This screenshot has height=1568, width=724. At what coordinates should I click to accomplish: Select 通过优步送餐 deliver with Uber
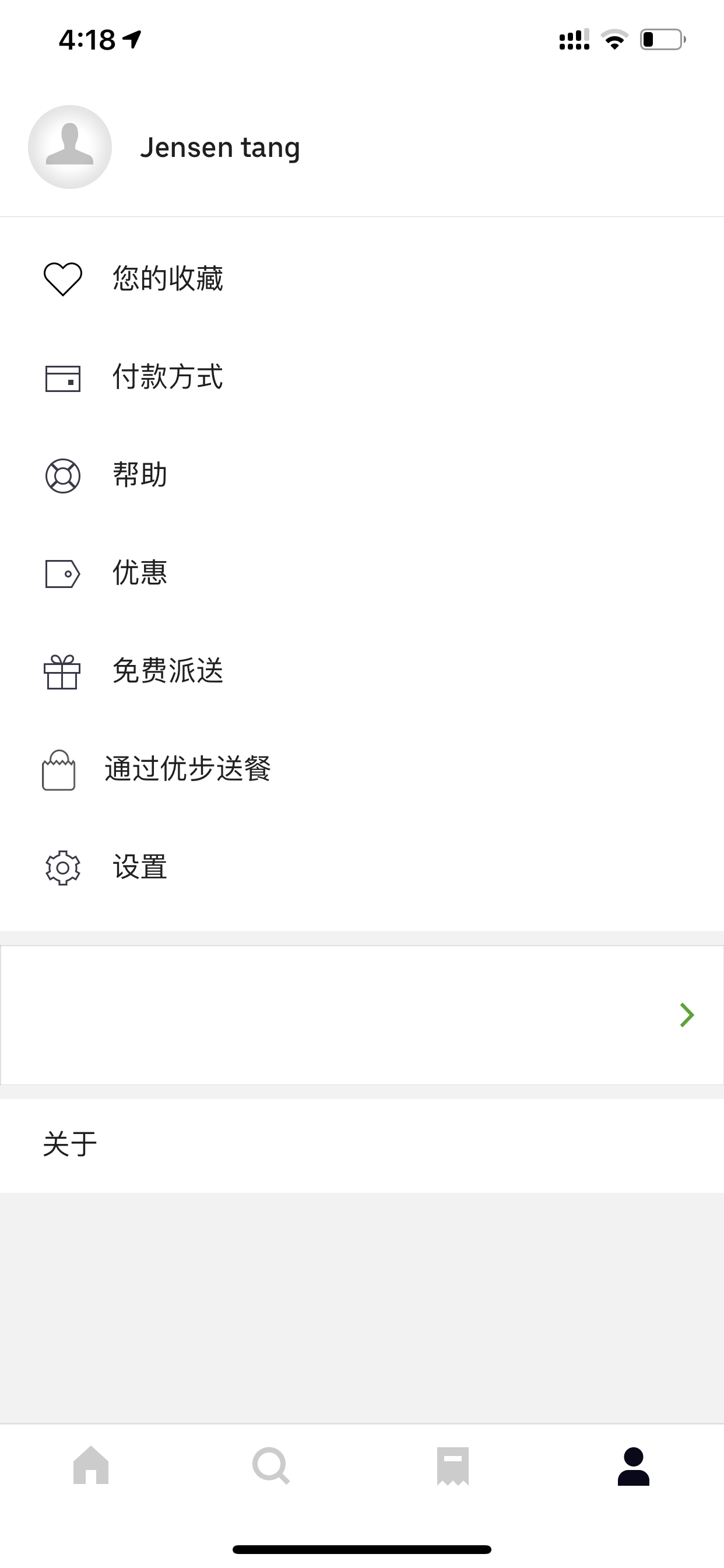tap(362, 769)
